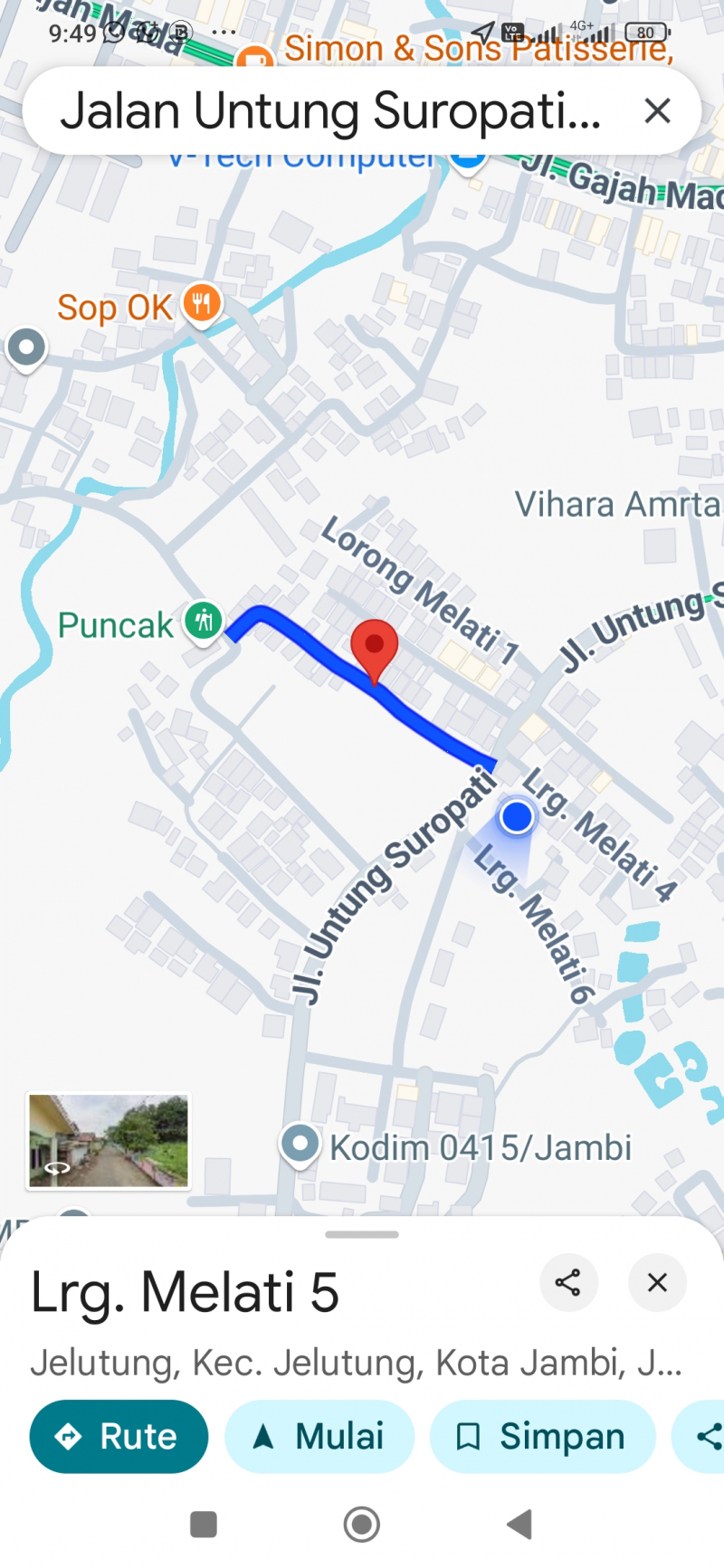724x1568 pixels.
Task: Open Kodim 0415/Jambi marker
Action: 300,1145
